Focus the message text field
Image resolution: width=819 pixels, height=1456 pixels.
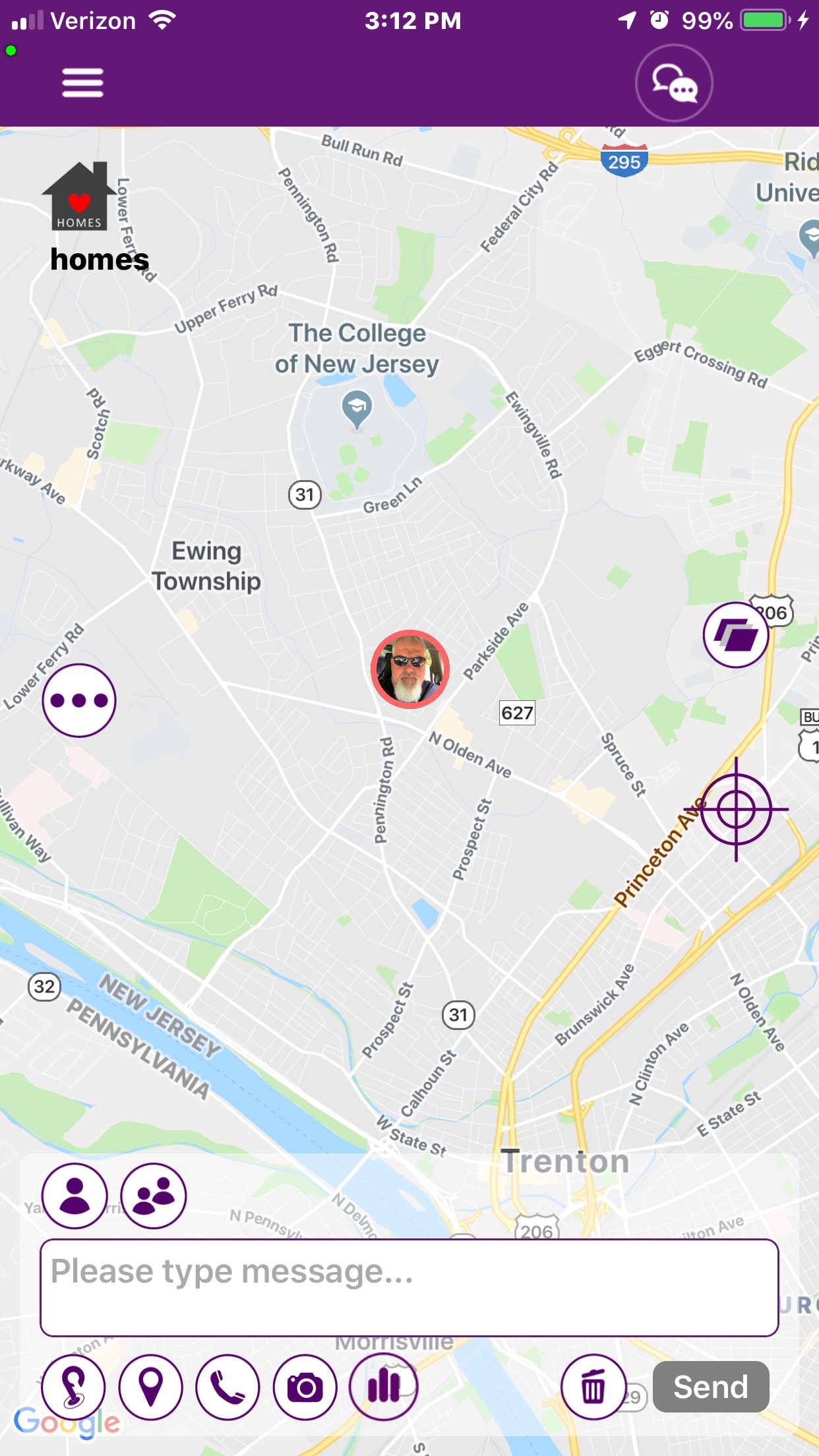409,1288
